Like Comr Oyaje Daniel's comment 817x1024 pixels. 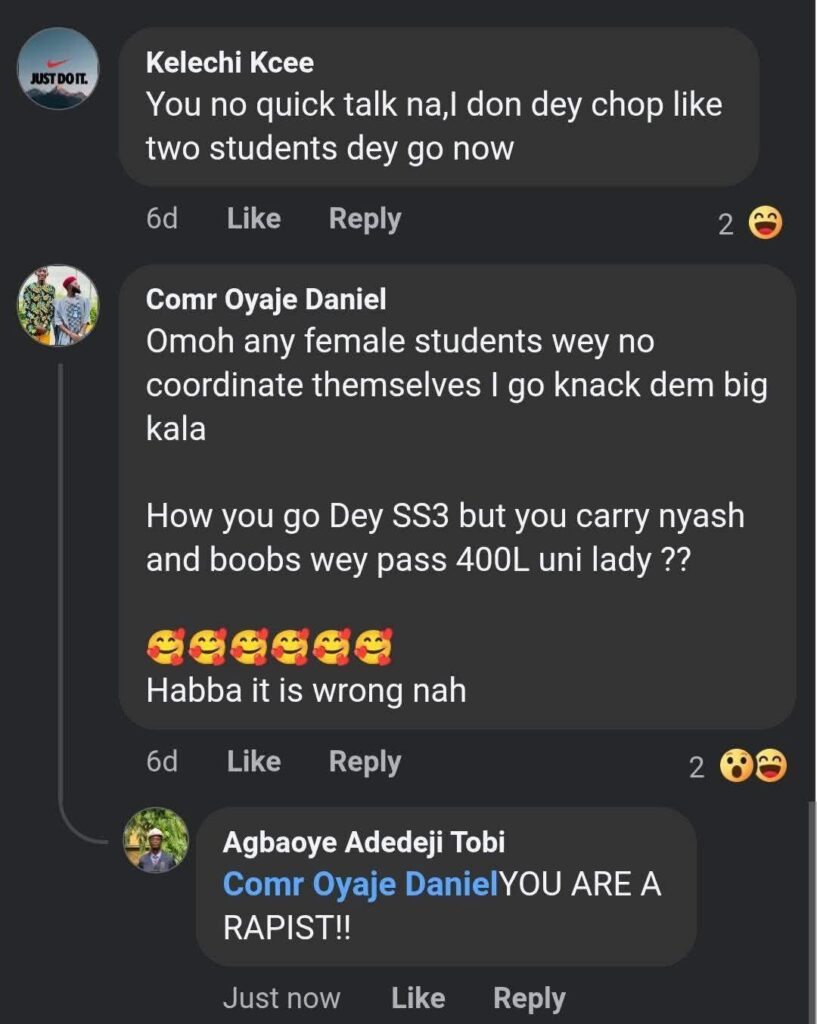(253, 761)
